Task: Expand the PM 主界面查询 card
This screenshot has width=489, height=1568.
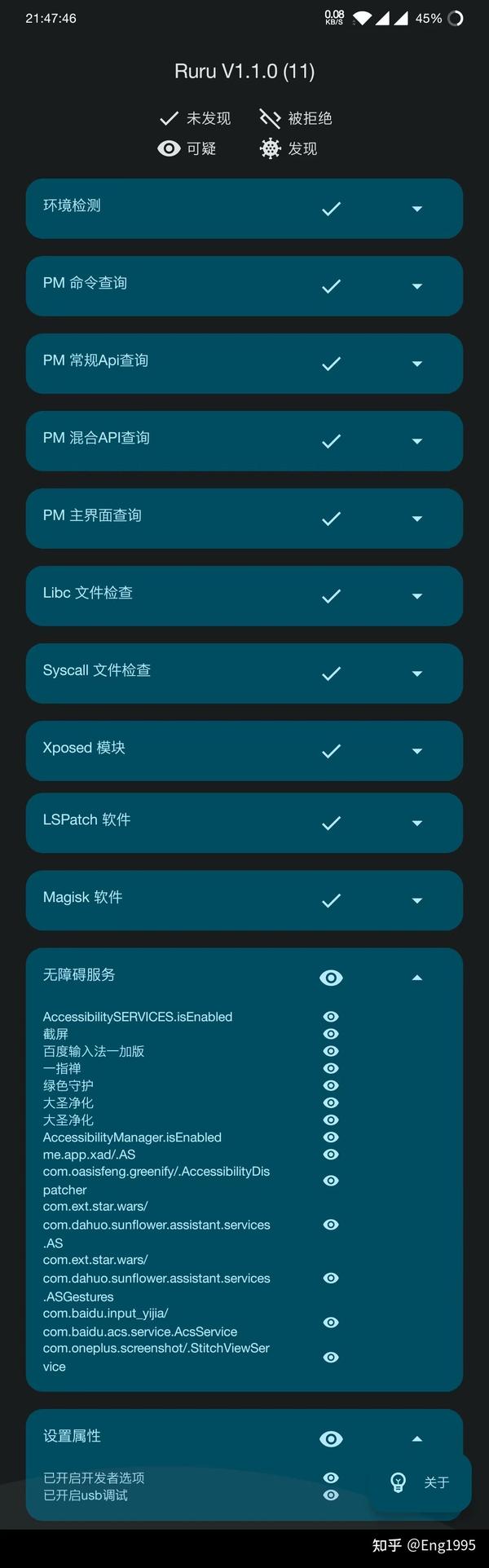Action: [x=416, y=519]
